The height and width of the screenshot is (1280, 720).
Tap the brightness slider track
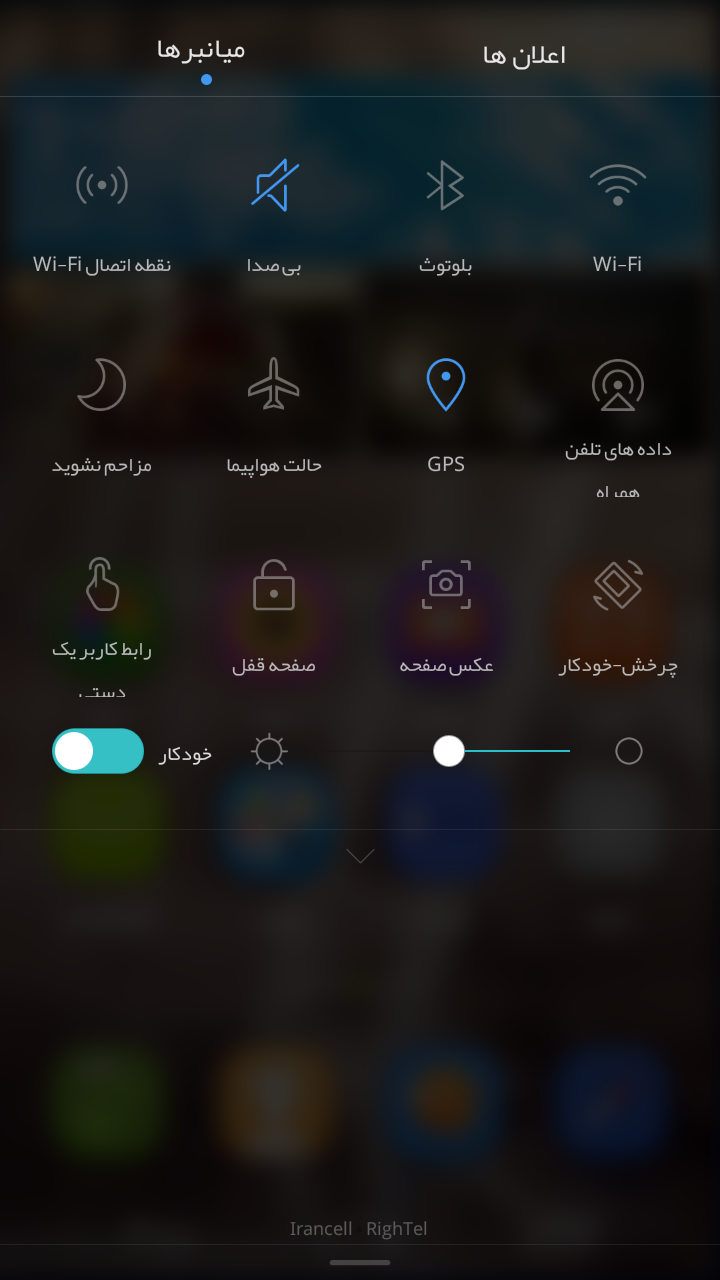pos(450,751)
